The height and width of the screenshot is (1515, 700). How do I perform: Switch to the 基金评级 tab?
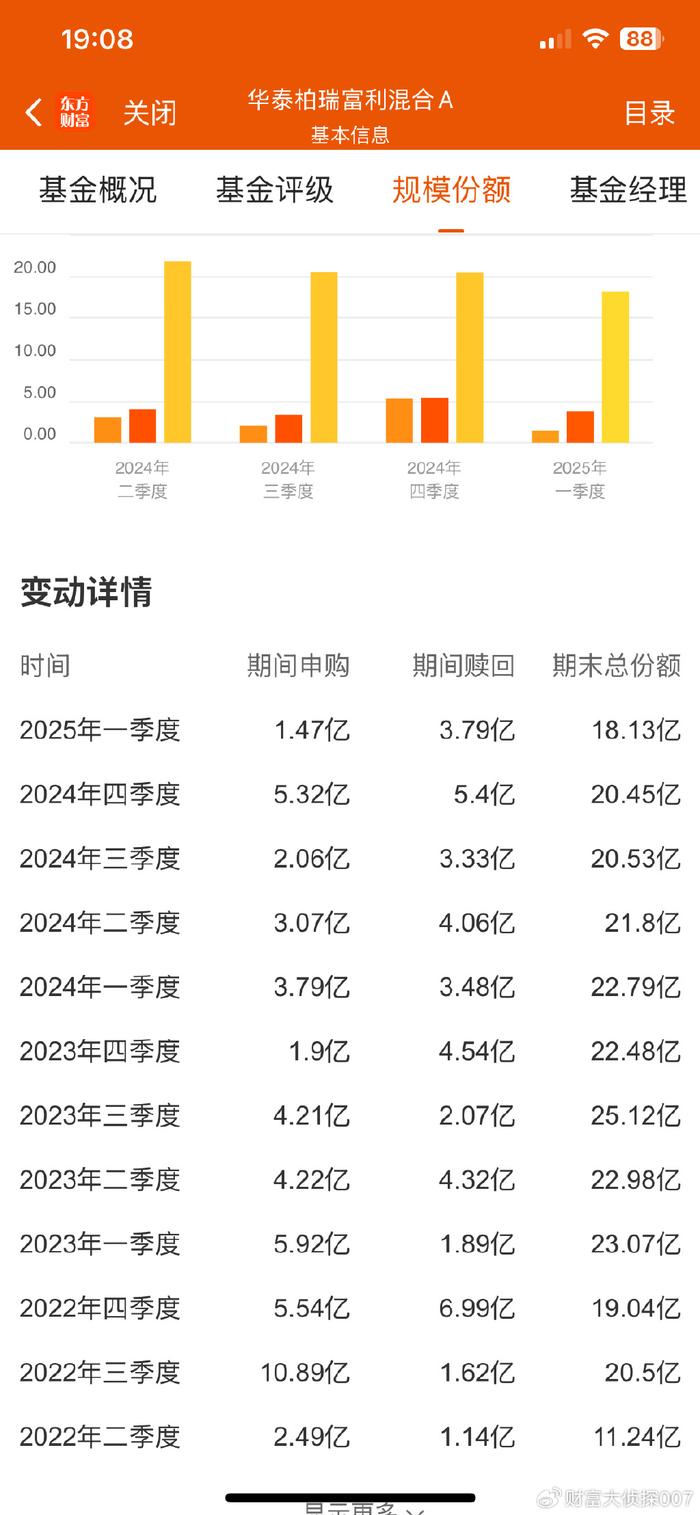[275, 190]
